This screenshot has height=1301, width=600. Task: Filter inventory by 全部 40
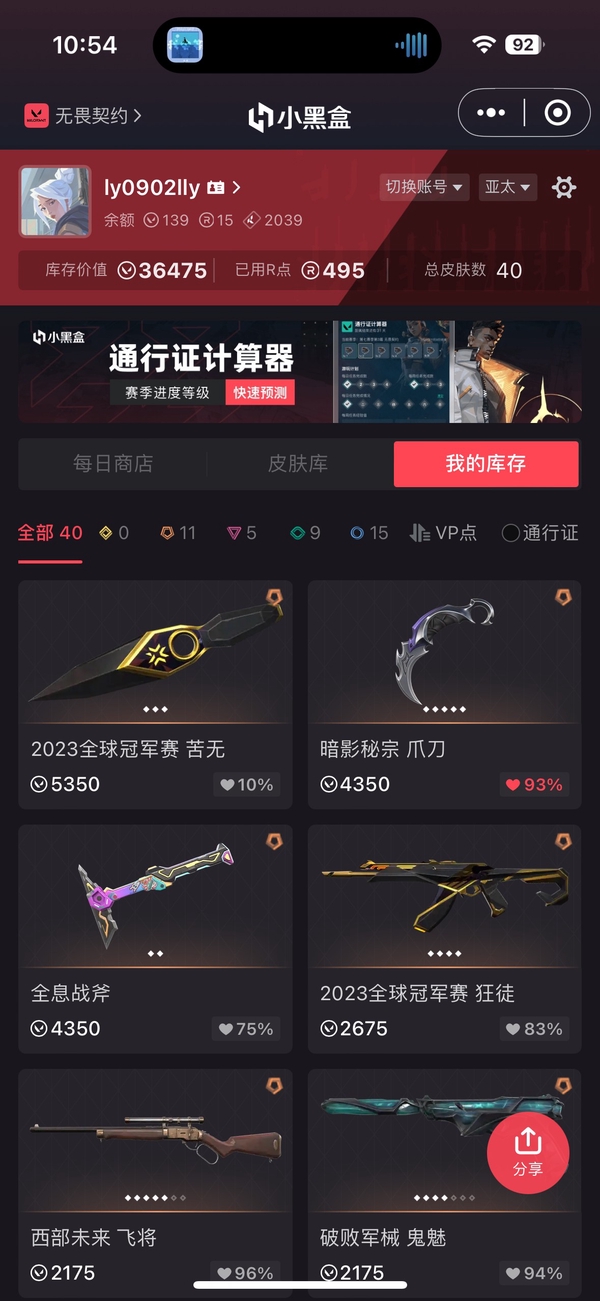50,533
